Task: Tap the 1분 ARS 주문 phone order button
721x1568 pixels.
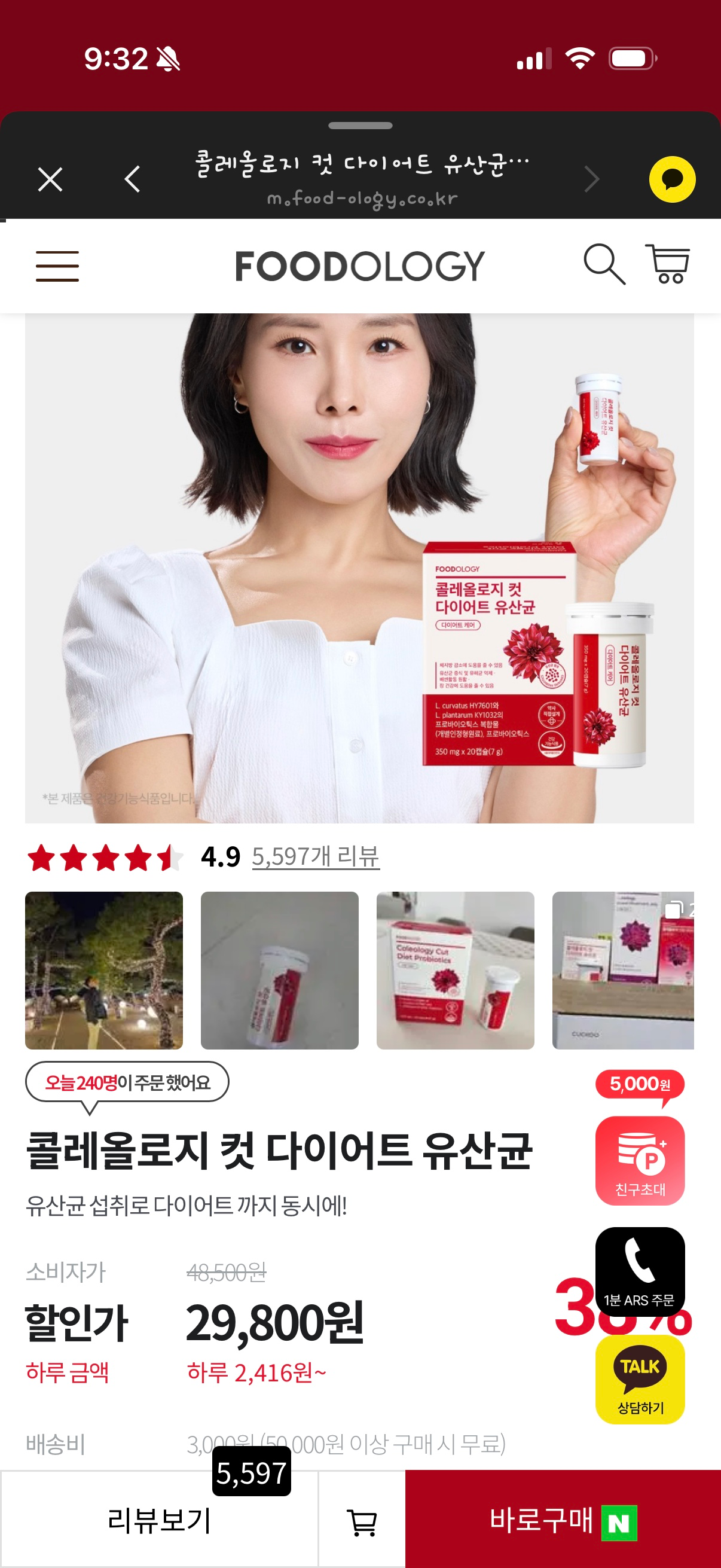Action: 640,1271
